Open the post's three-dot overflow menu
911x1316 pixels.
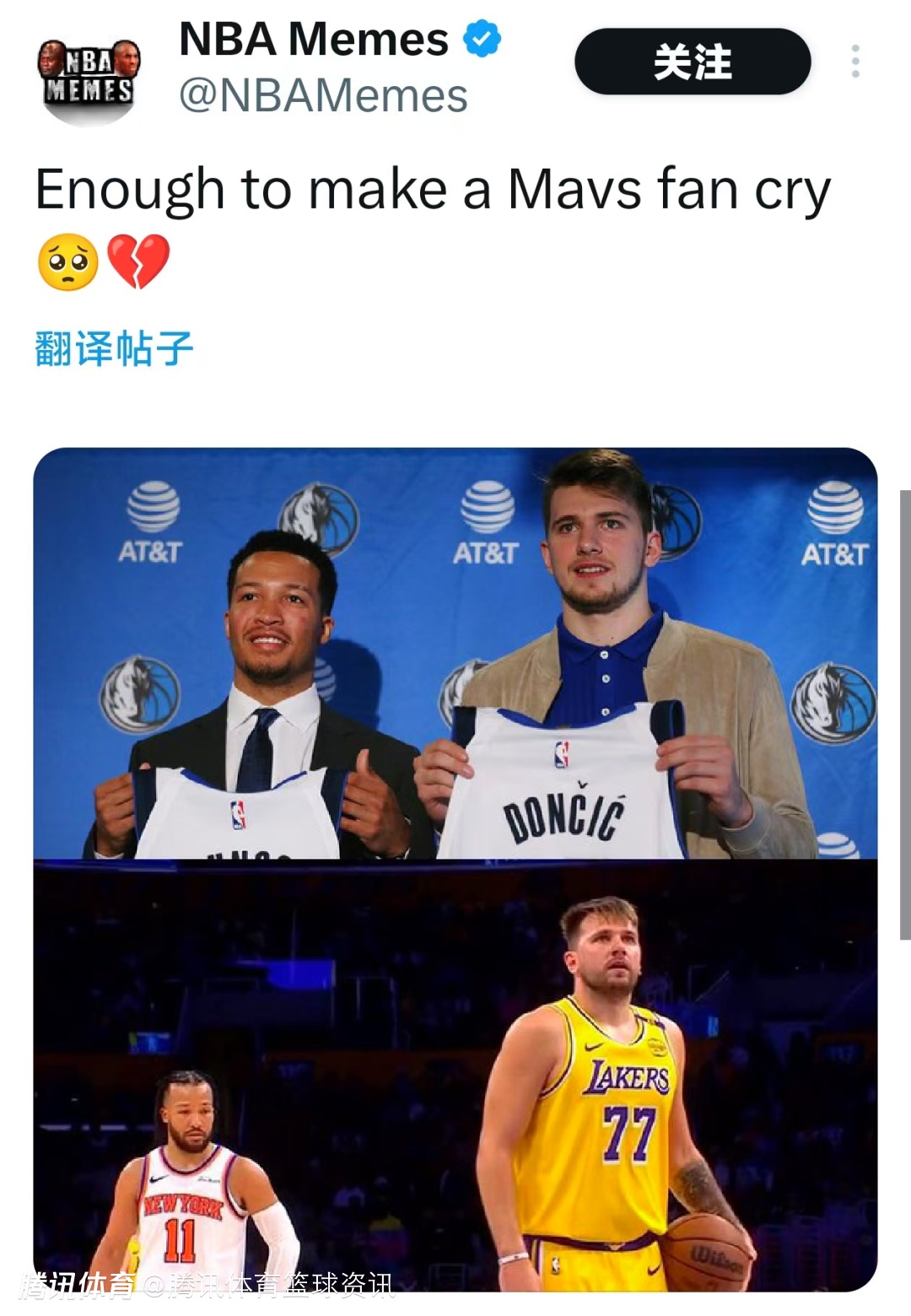[855, 62]
